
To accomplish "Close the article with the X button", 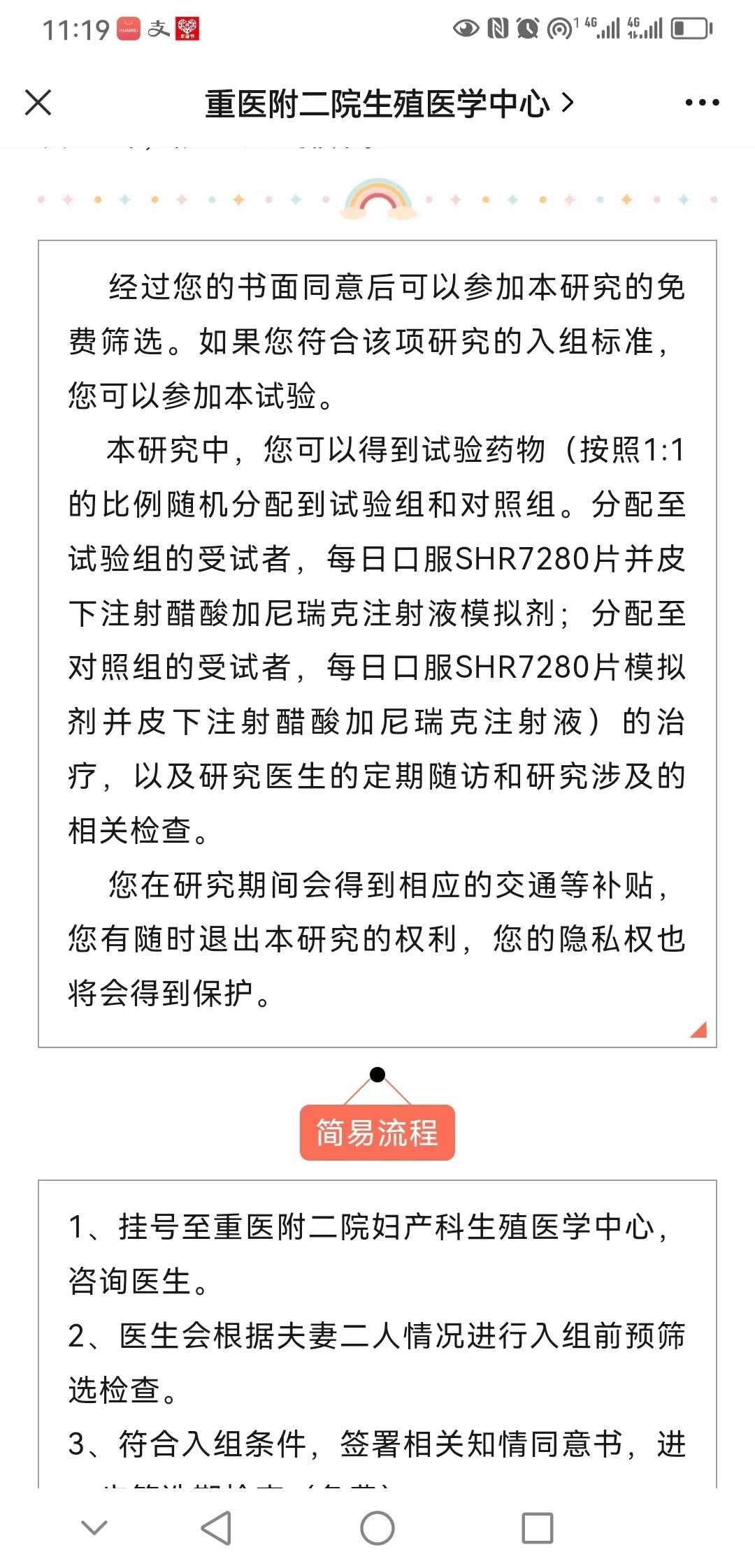I will pyautogui.click(x=38, y=102).
